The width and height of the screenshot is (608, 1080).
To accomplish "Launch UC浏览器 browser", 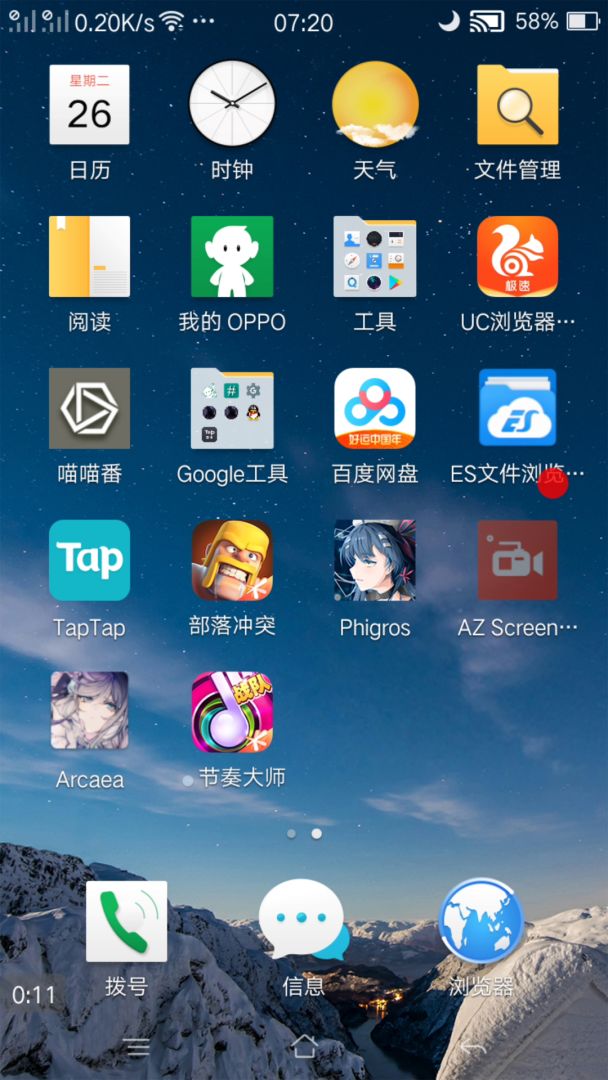I will (x=517, y=257).
